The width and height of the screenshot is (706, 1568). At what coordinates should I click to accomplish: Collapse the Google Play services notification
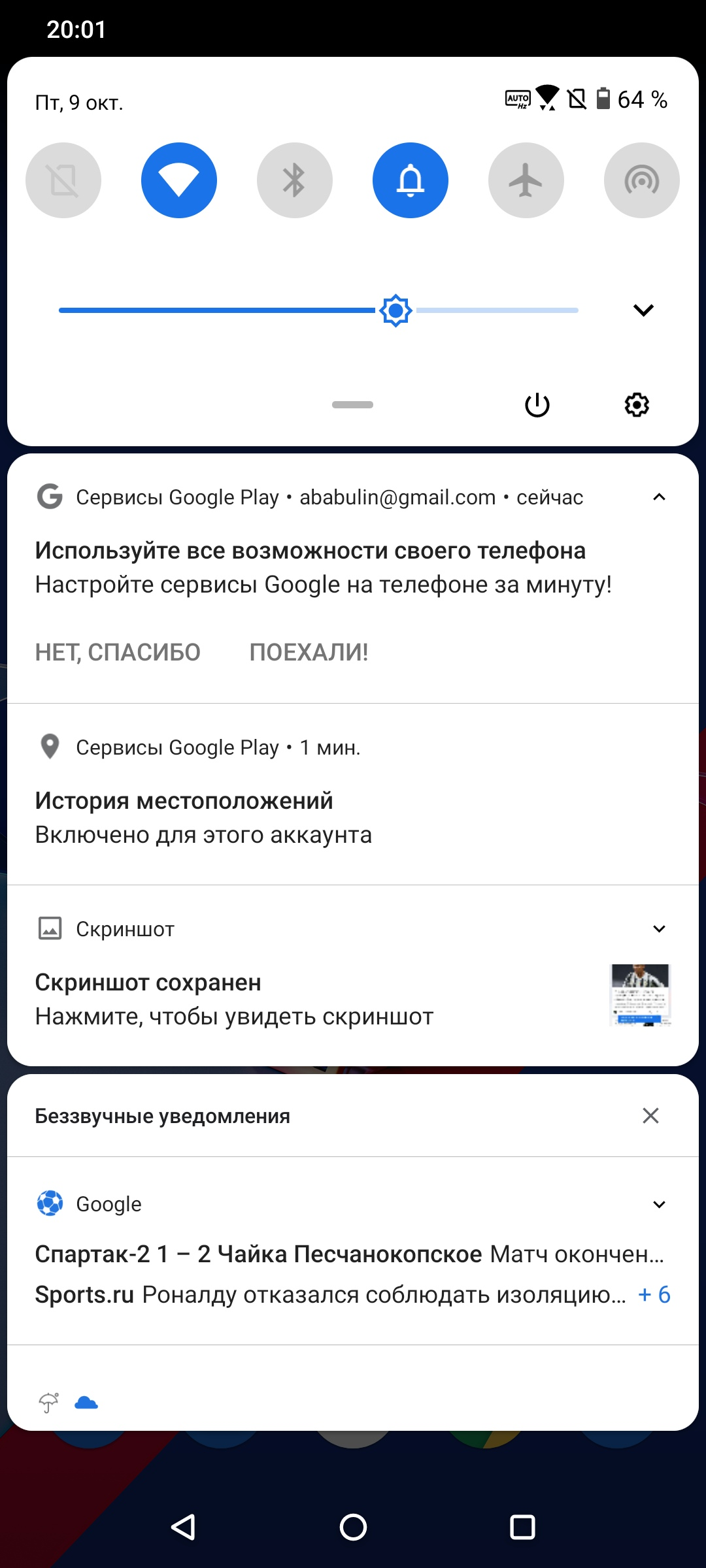point(659,497)
